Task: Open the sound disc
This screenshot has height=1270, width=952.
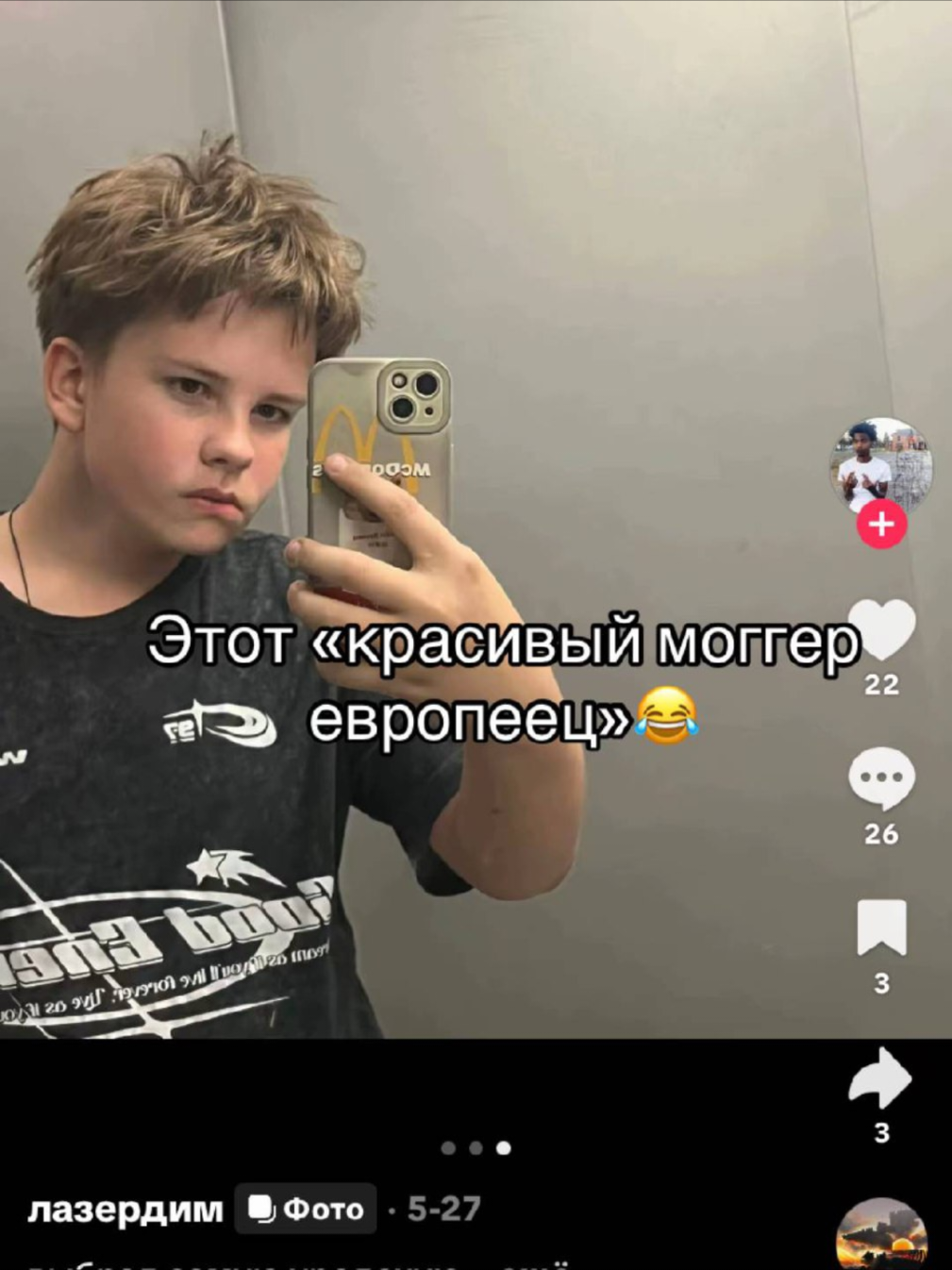Action: (881, 1238)
